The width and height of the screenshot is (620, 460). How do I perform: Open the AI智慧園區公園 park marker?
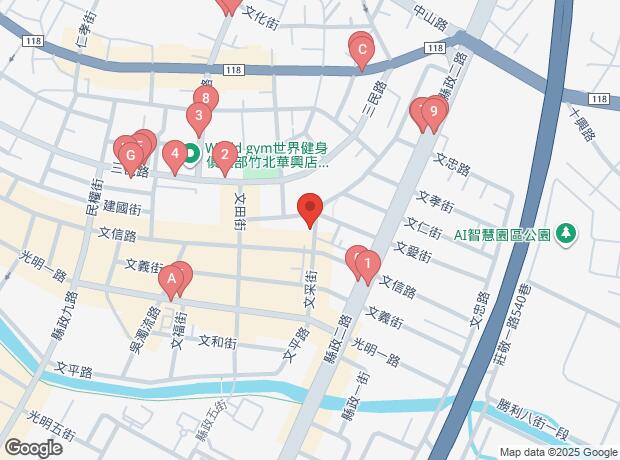tap(567, 234)
